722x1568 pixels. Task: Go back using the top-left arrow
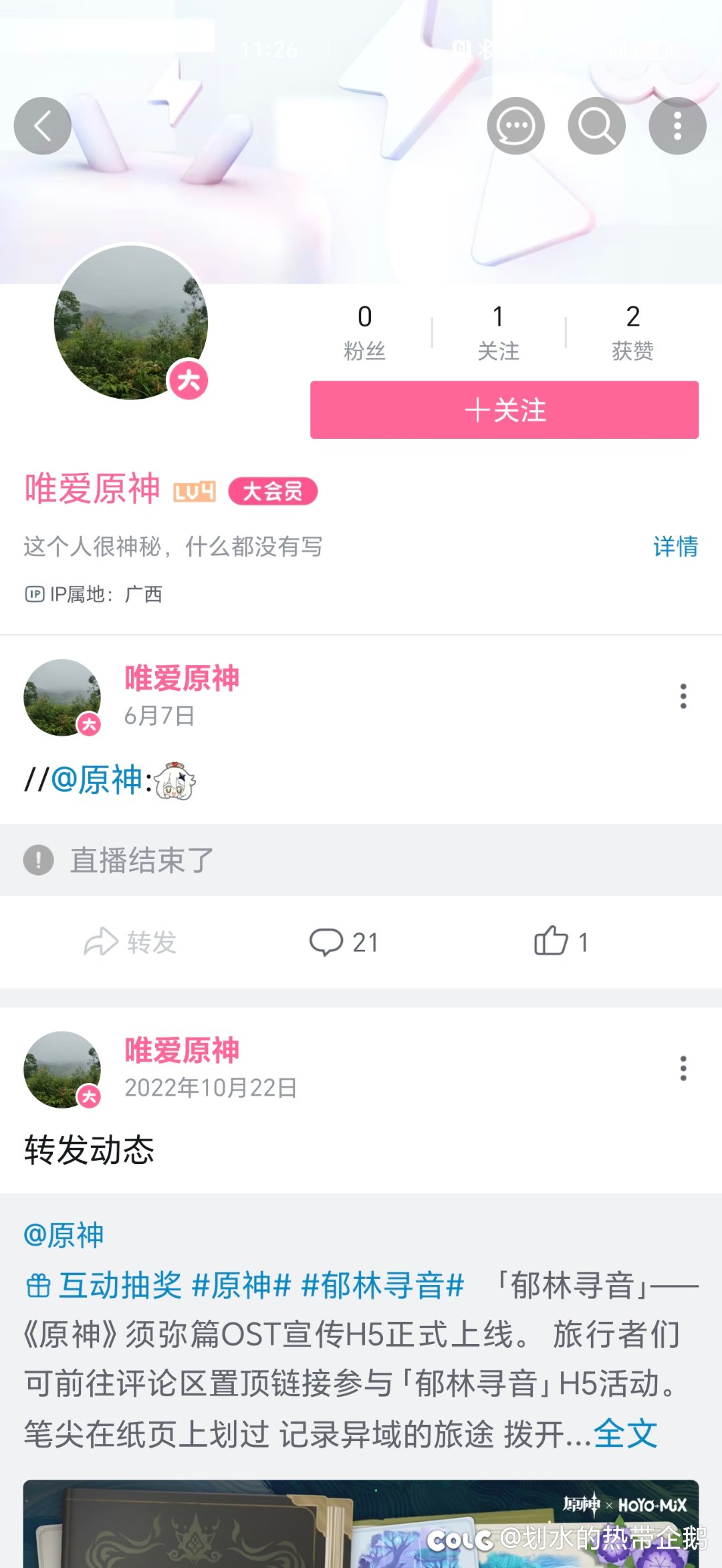point(43,126)
